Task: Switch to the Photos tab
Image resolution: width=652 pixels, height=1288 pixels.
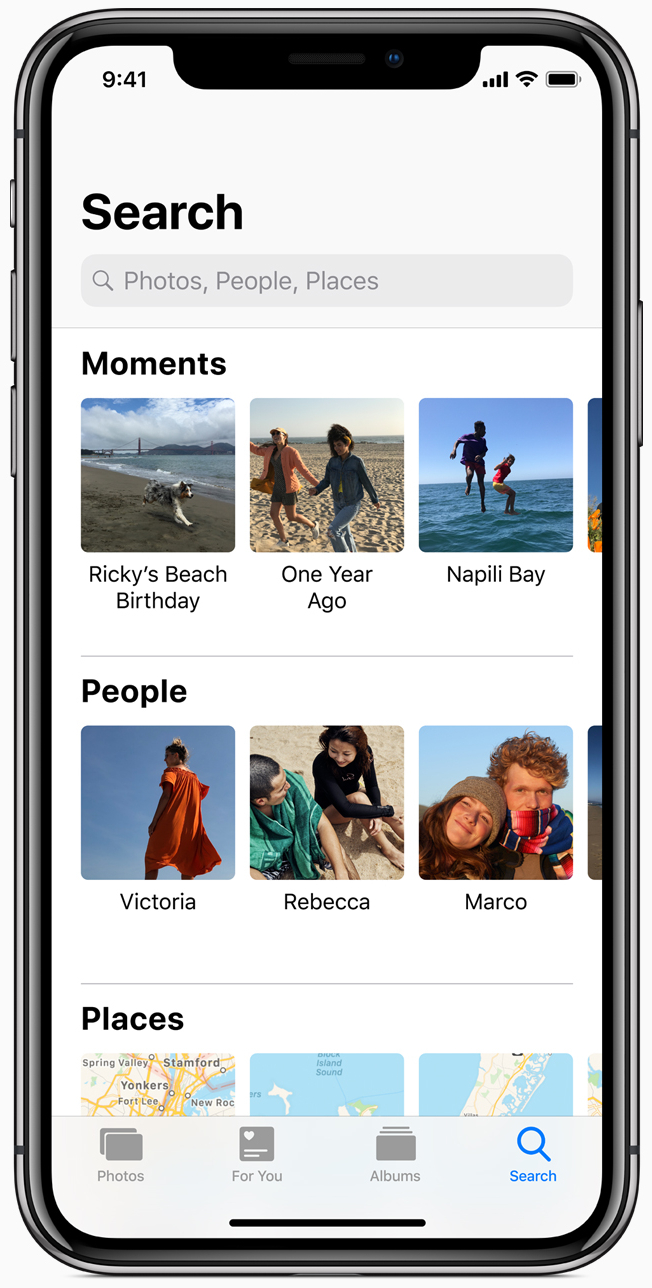Action: coord(121,1155)
